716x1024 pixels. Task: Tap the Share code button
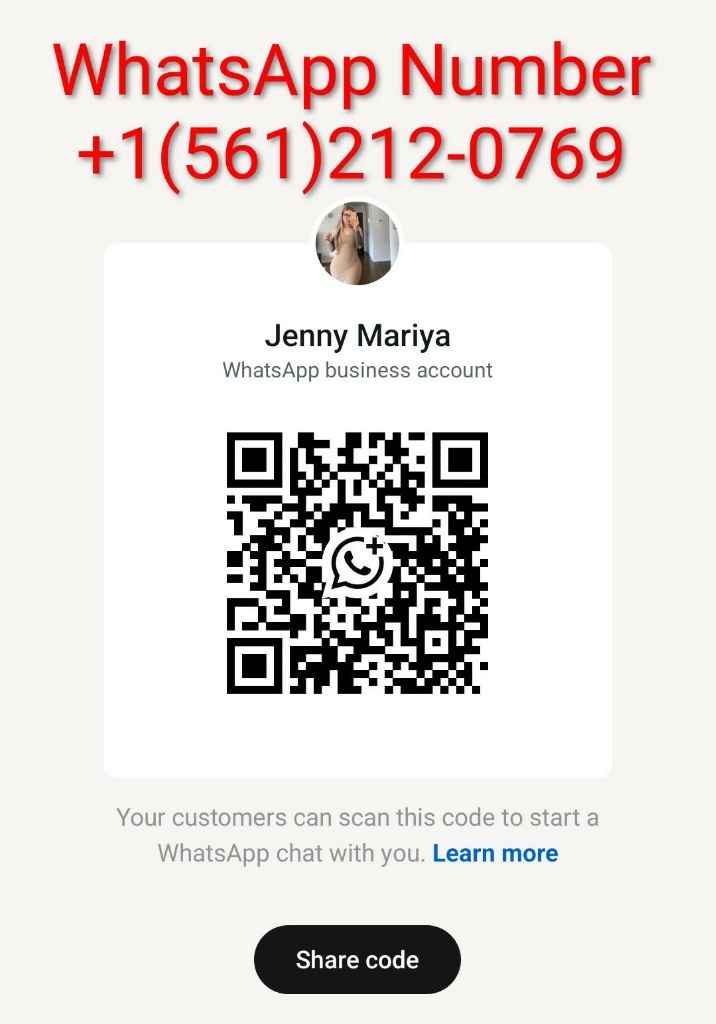point(357,960)
